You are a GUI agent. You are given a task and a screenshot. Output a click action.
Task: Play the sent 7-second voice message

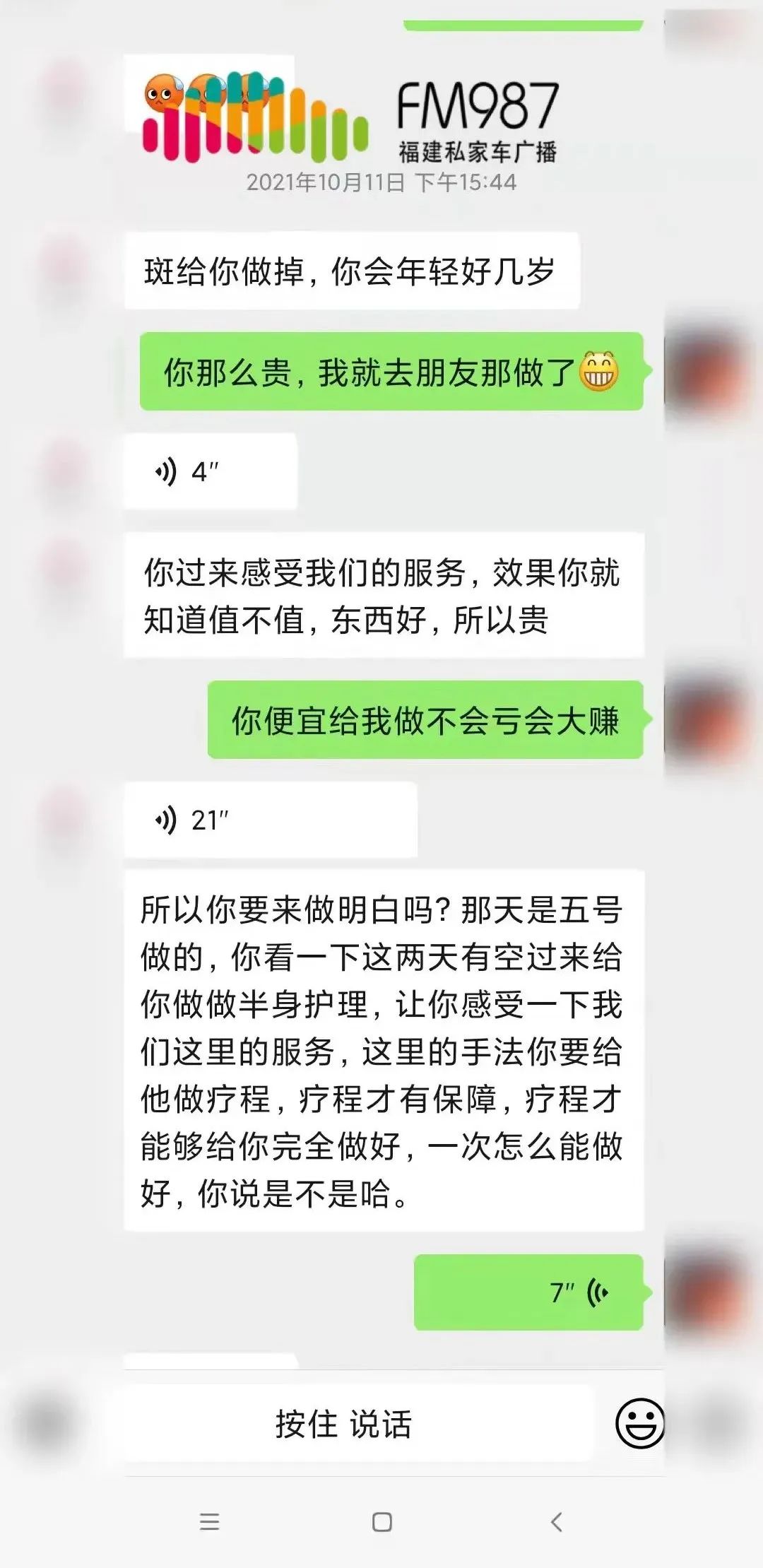coord(528,1292)
